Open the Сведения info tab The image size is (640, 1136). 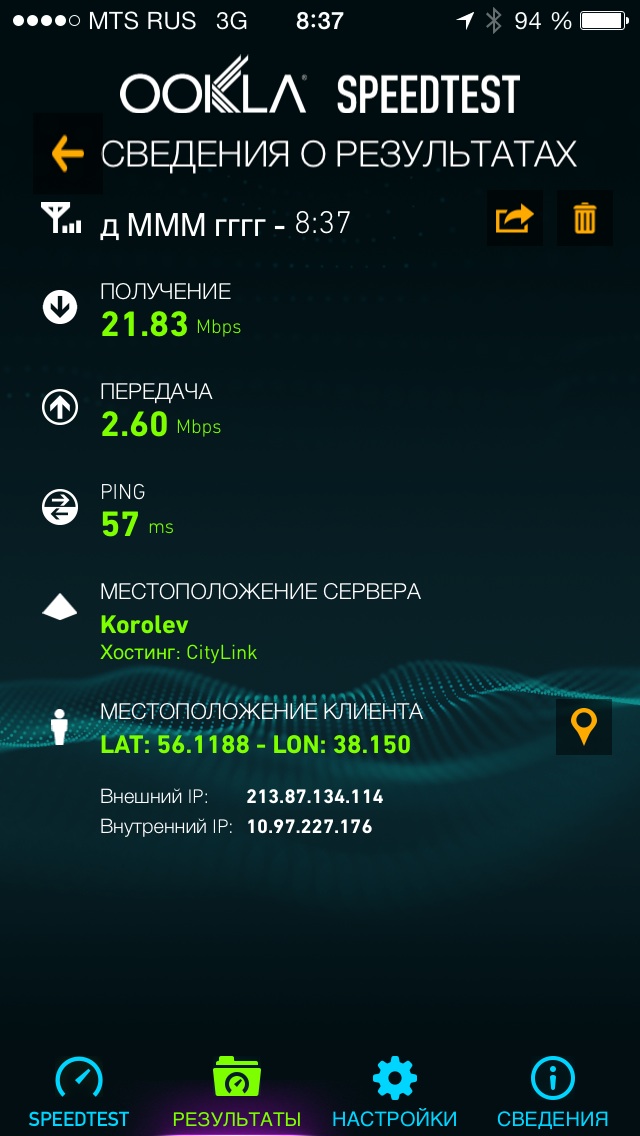point(552,1092)
